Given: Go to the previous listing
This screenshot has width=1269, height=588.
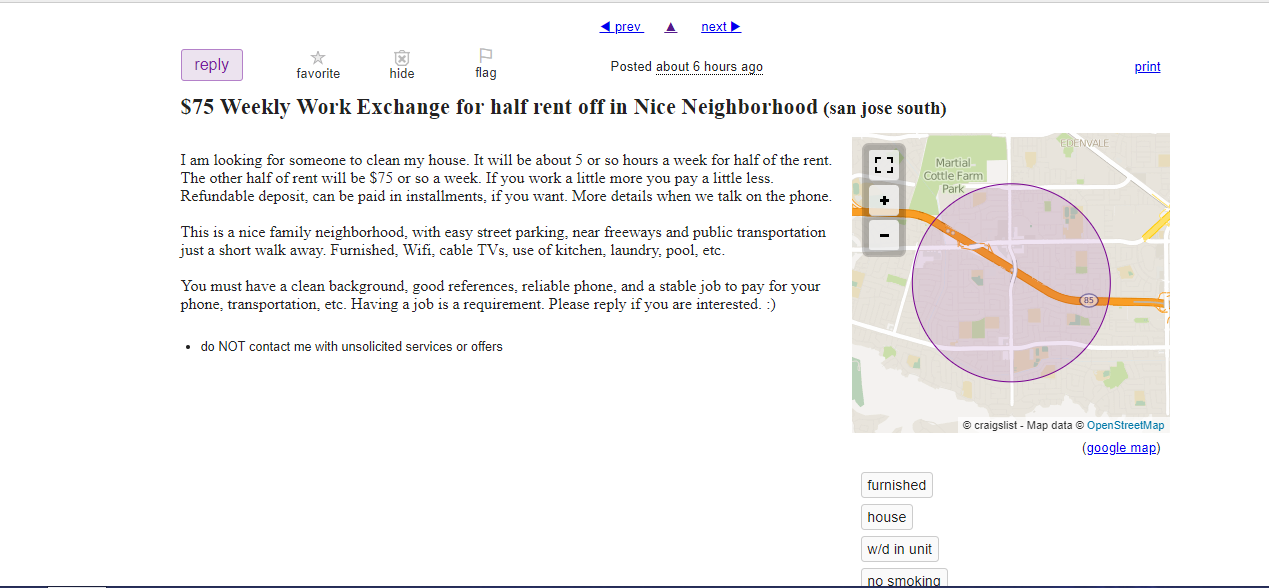Looking at the screenshot, I should (x=621, y=27).
